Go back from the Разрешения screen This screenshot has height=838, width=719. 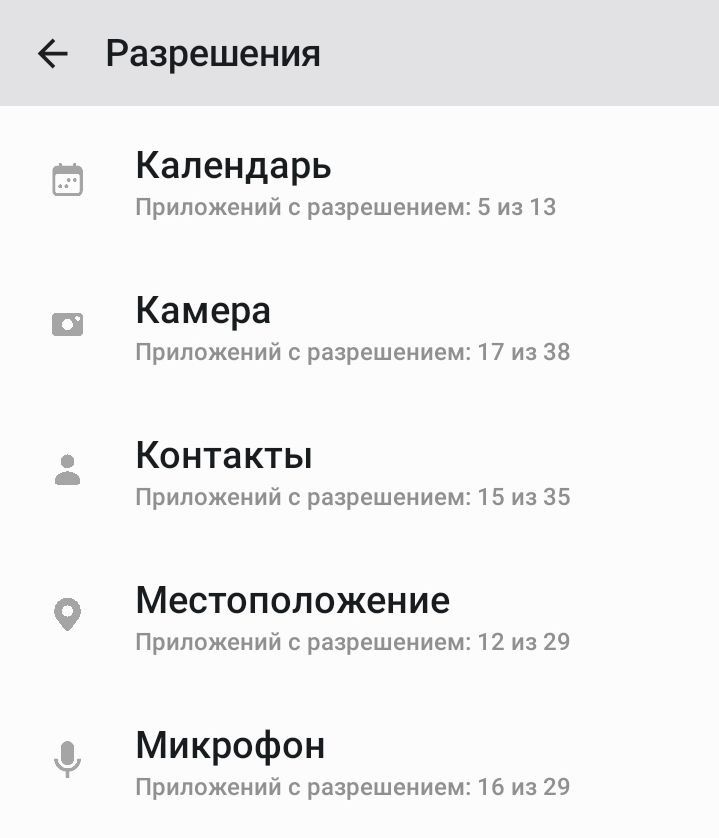[52, 54]
